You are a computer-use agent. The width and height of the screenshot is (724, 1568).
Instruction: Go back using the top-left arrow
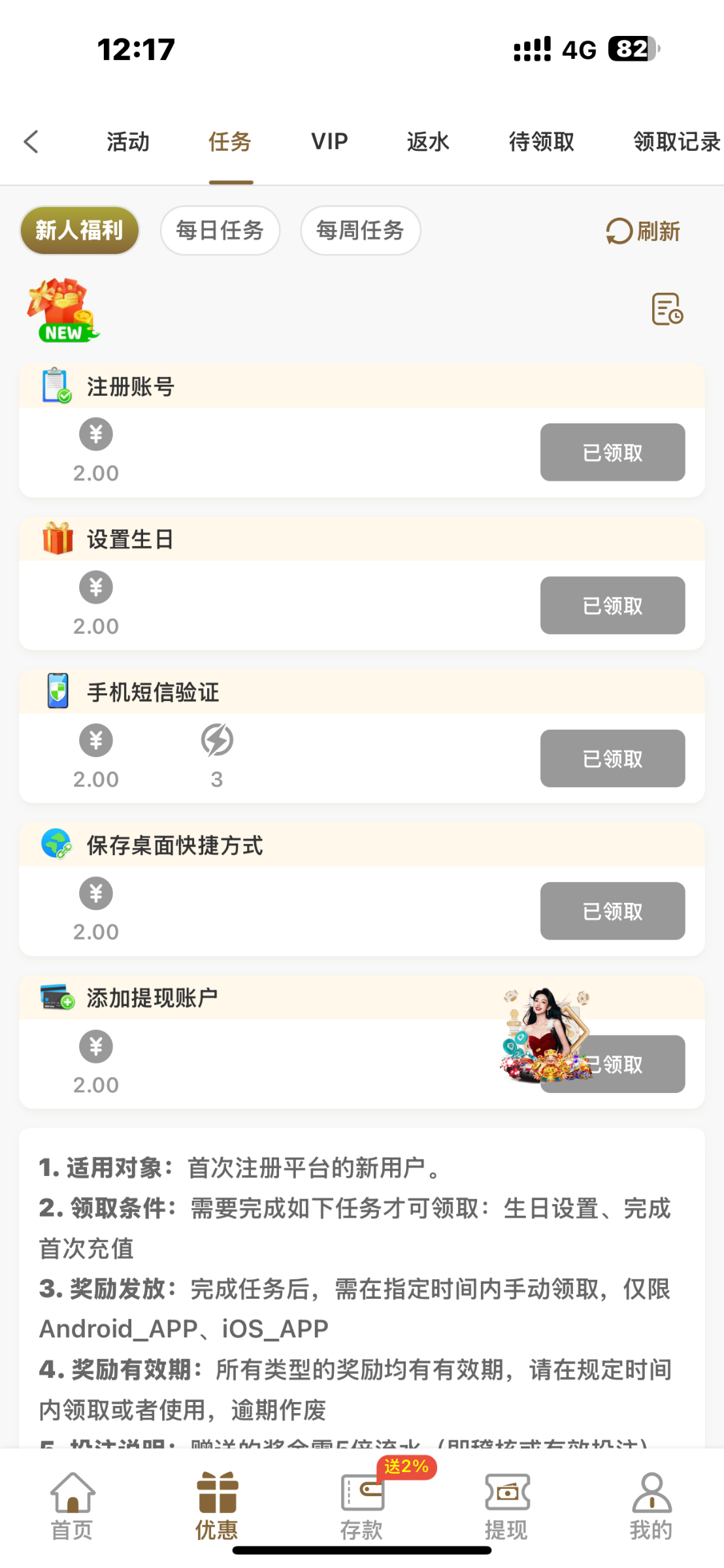click(x=31, y=141)
